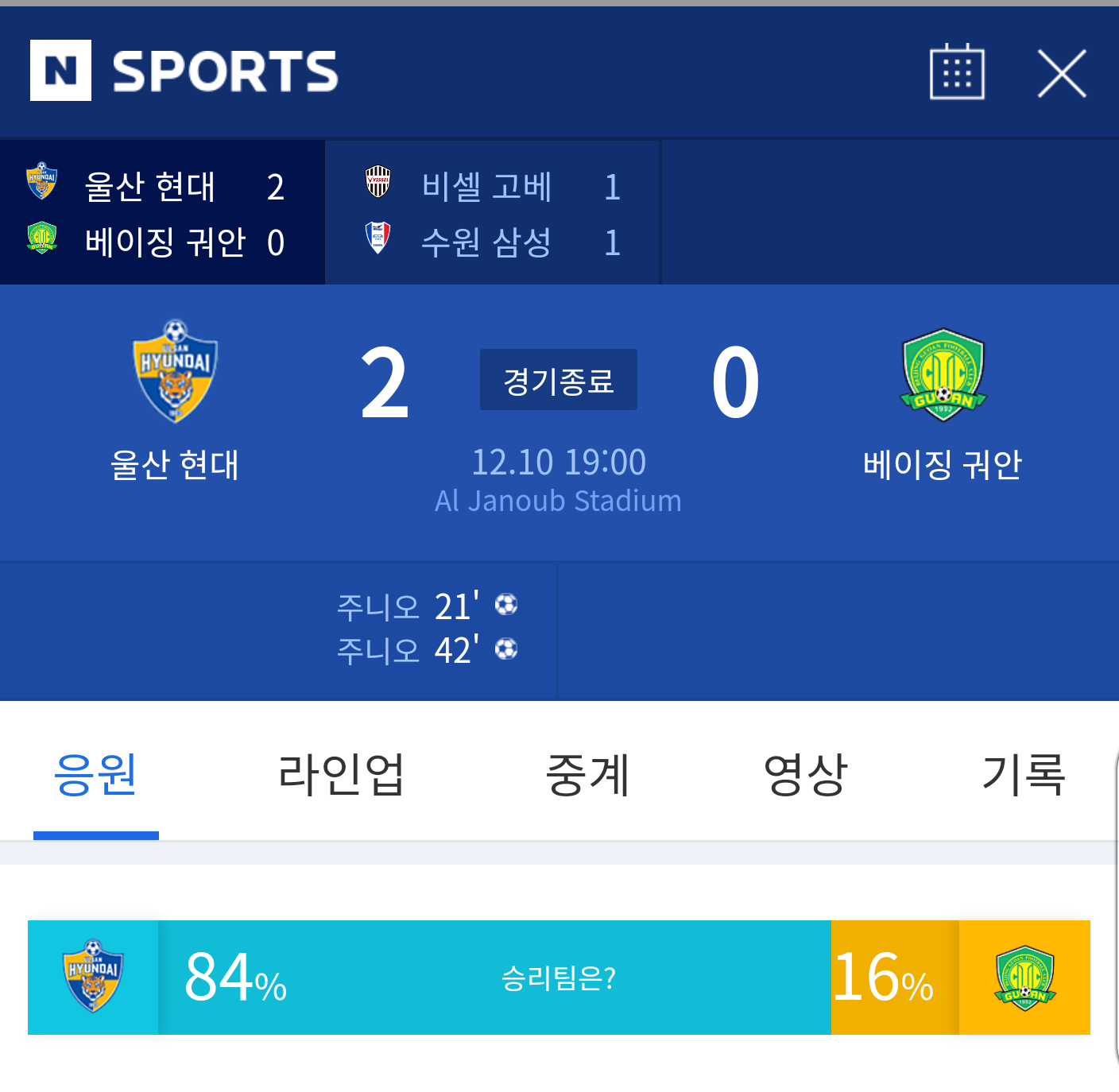Open the match schedule calendar
Image resolution: width=1119 pixels, height=1092 pixels.
coord(957,72)
